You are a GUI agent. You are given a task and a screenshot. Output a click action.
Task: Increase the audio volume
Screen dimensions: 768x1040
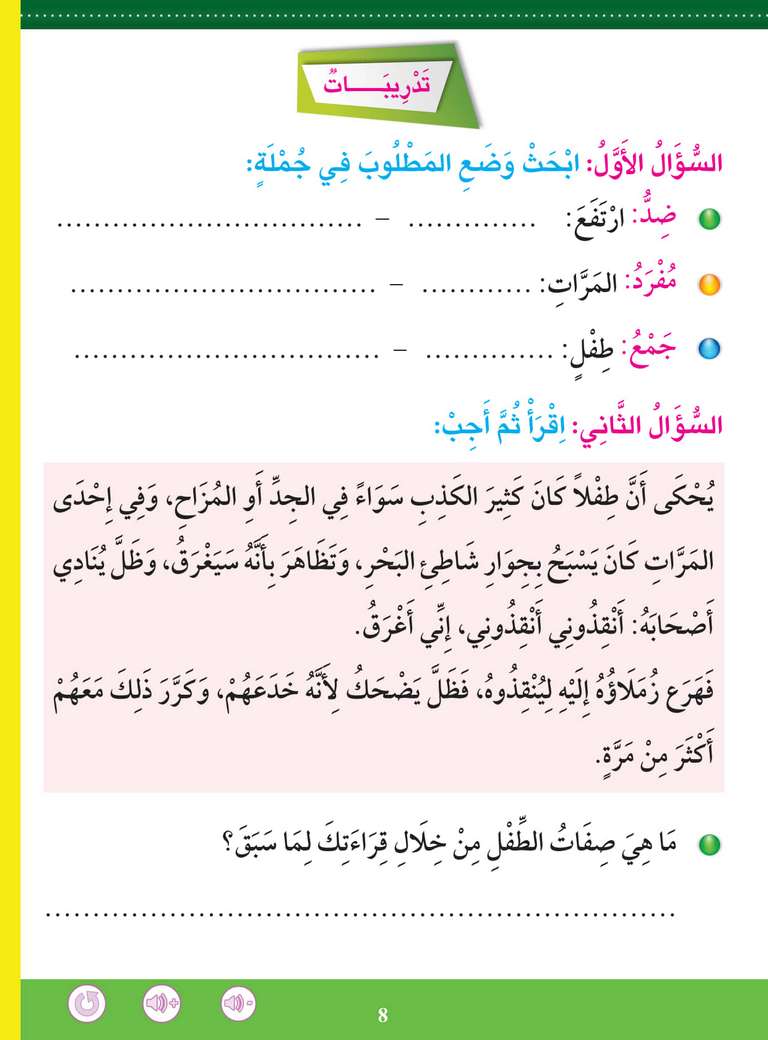[x=161, y=1003]
